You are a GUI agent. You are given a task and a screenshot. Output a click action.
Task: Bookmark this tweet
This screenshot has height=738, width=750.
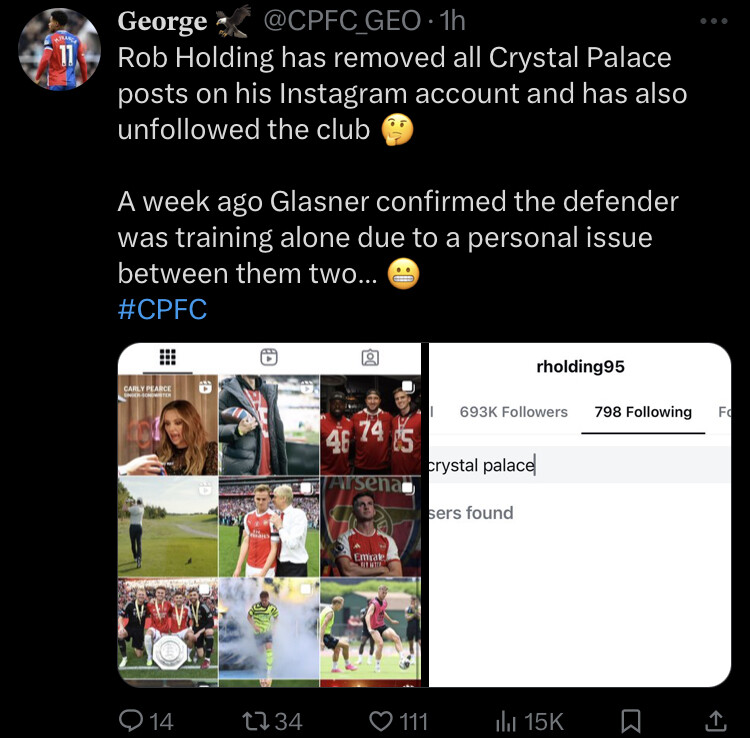[x=631, y=721]
